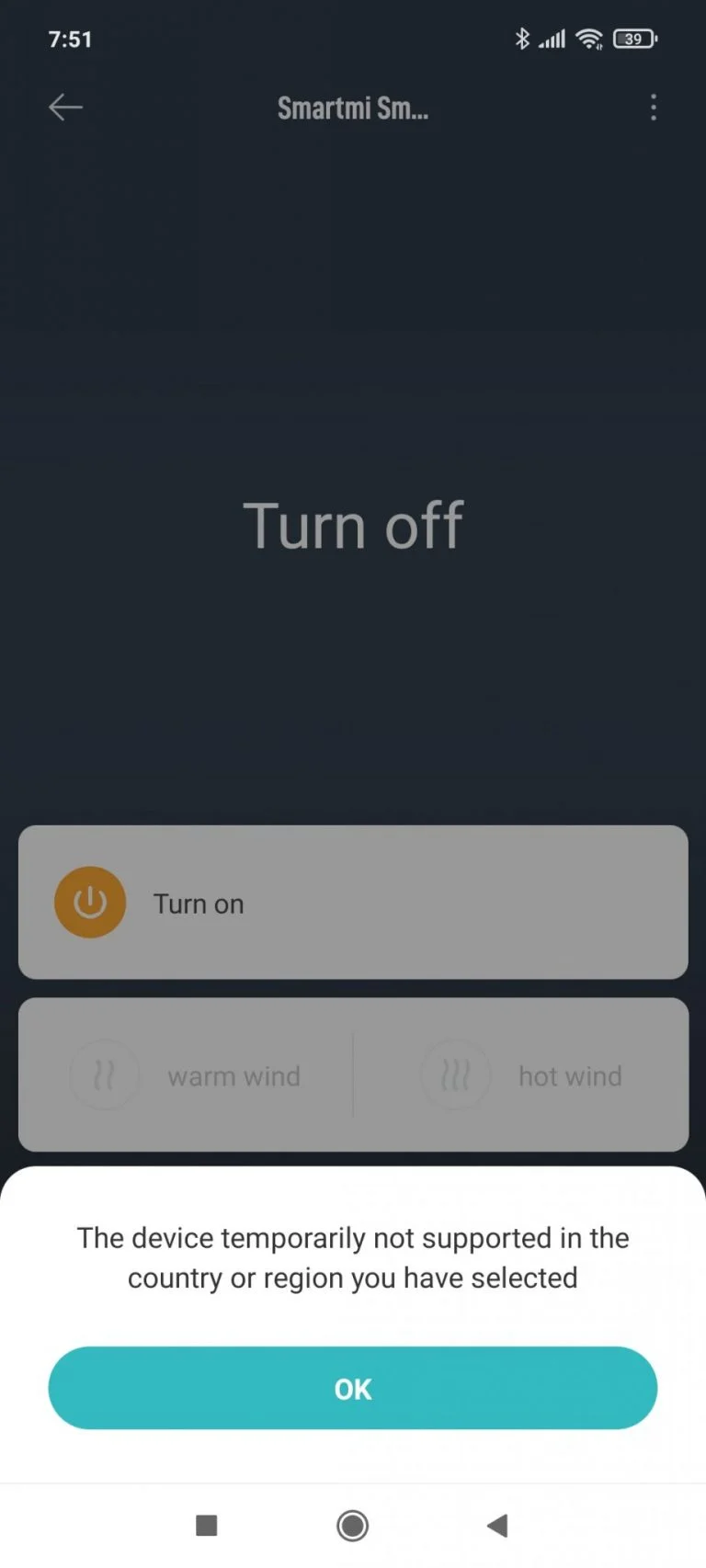Tap the Wi-Fi icon in the status bar
Image resolution: width=706 pixels, height=1568 pixels.
[589, 39]
